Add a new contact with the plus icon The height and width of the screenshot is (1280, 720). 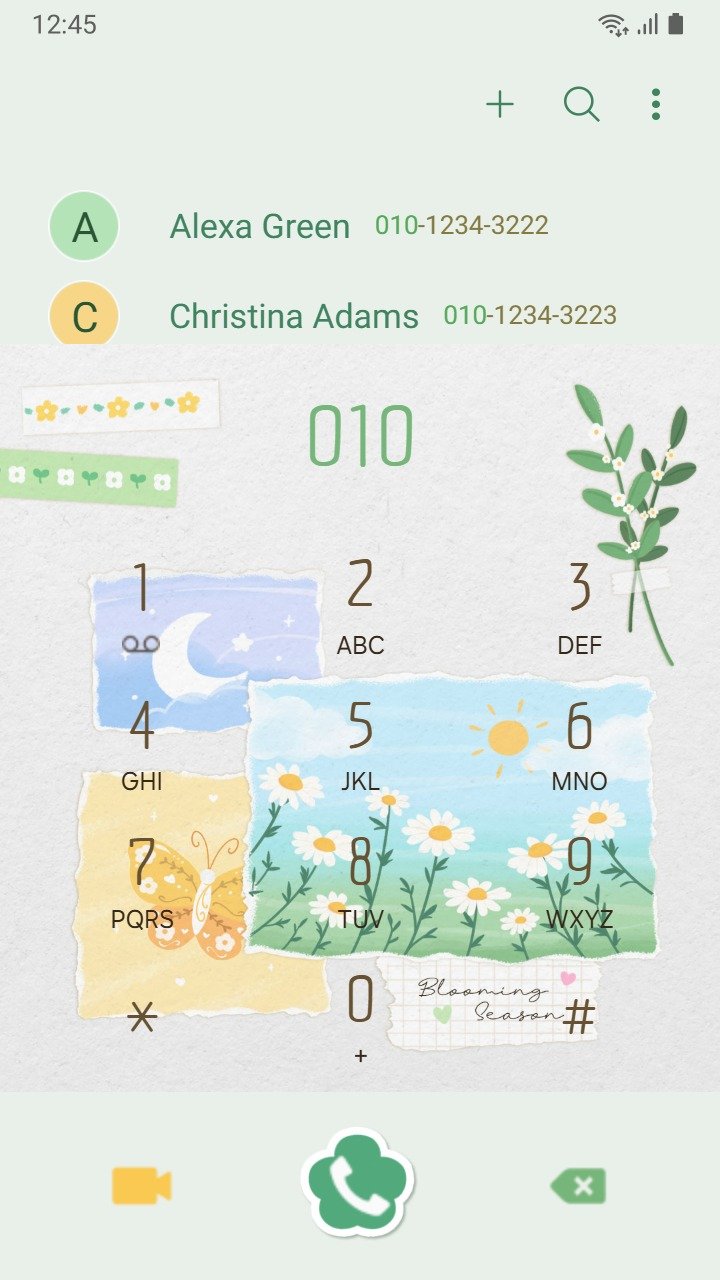click(500, 104)
